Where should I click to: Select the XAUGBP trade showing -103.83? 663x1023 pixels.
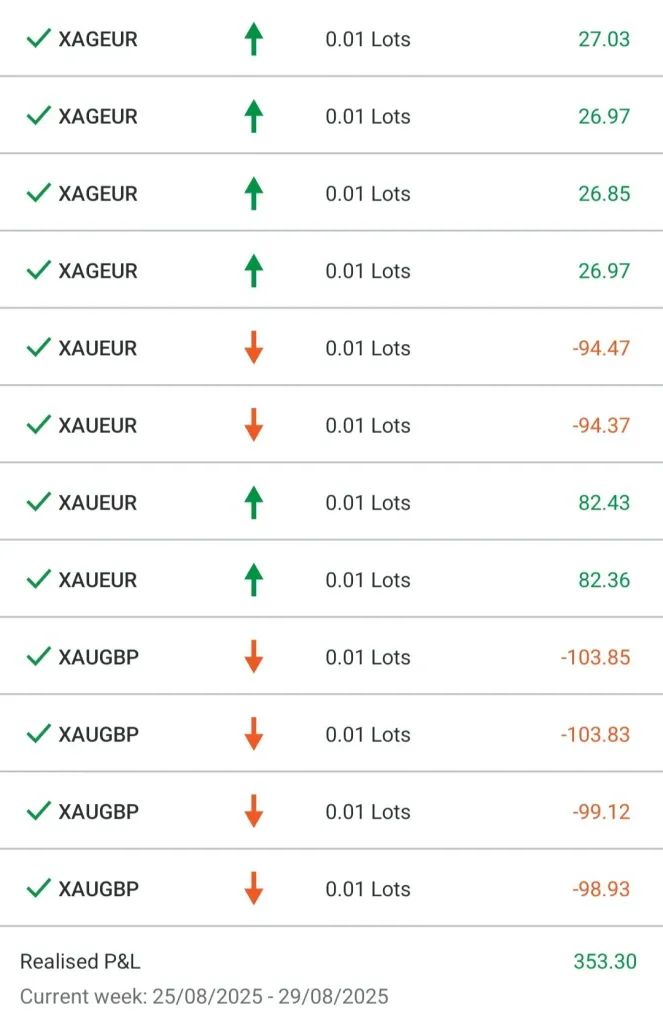tap(330, 734)
